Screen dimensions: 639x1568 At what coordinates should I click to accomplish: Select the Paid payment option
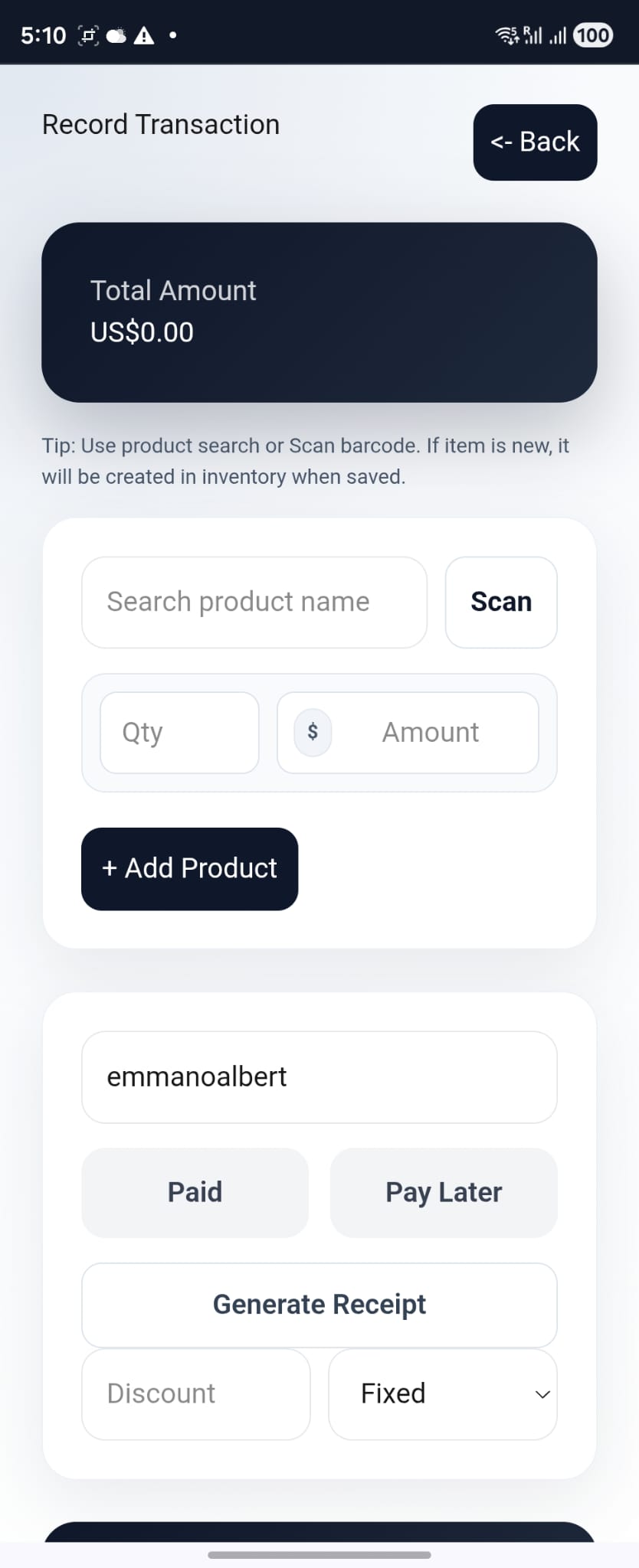[x=194, y=1192]
